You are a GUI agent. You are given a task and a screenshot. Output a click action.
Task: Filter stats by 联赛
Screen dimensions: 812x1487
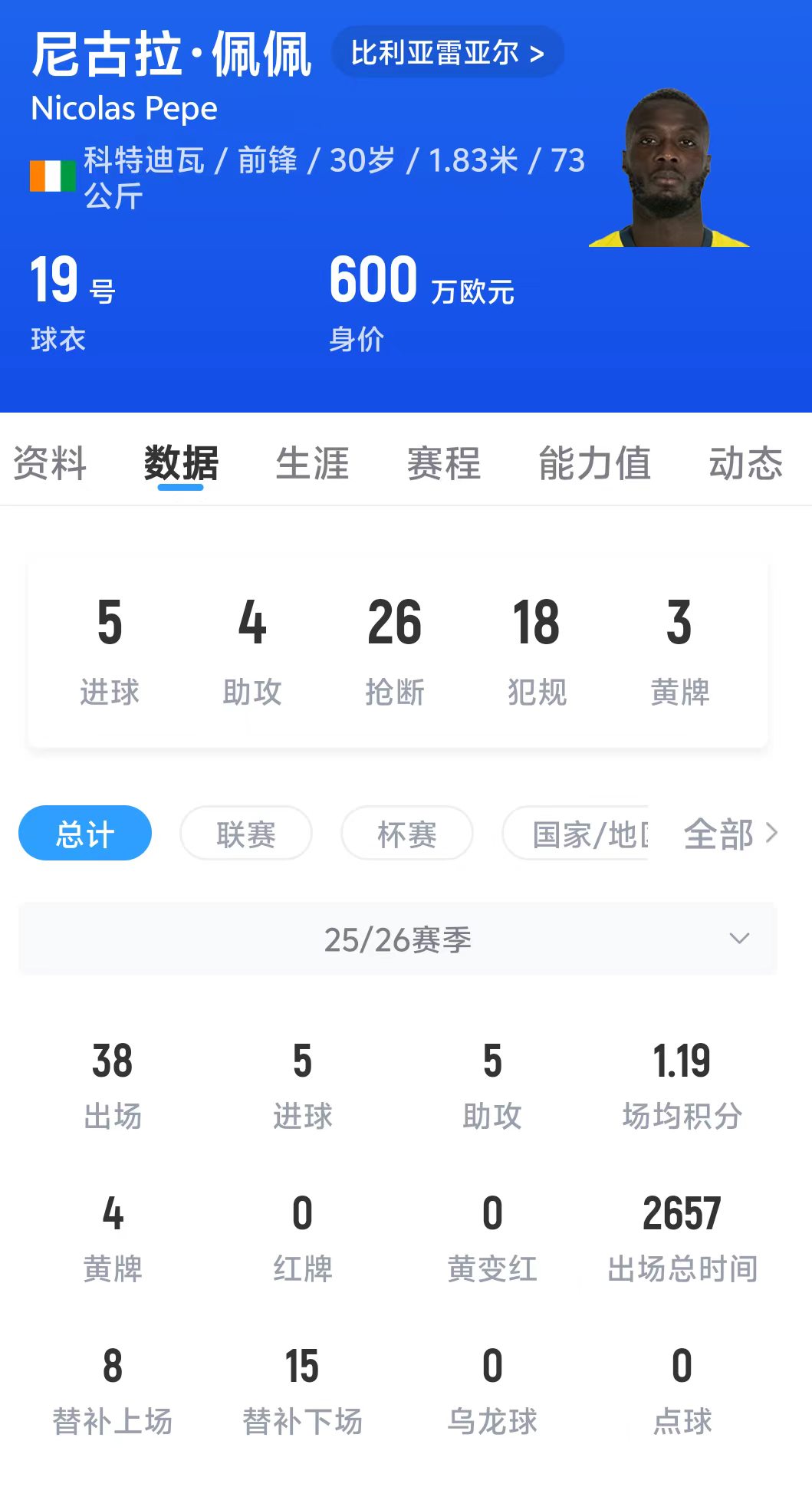(x=245, y=833)
